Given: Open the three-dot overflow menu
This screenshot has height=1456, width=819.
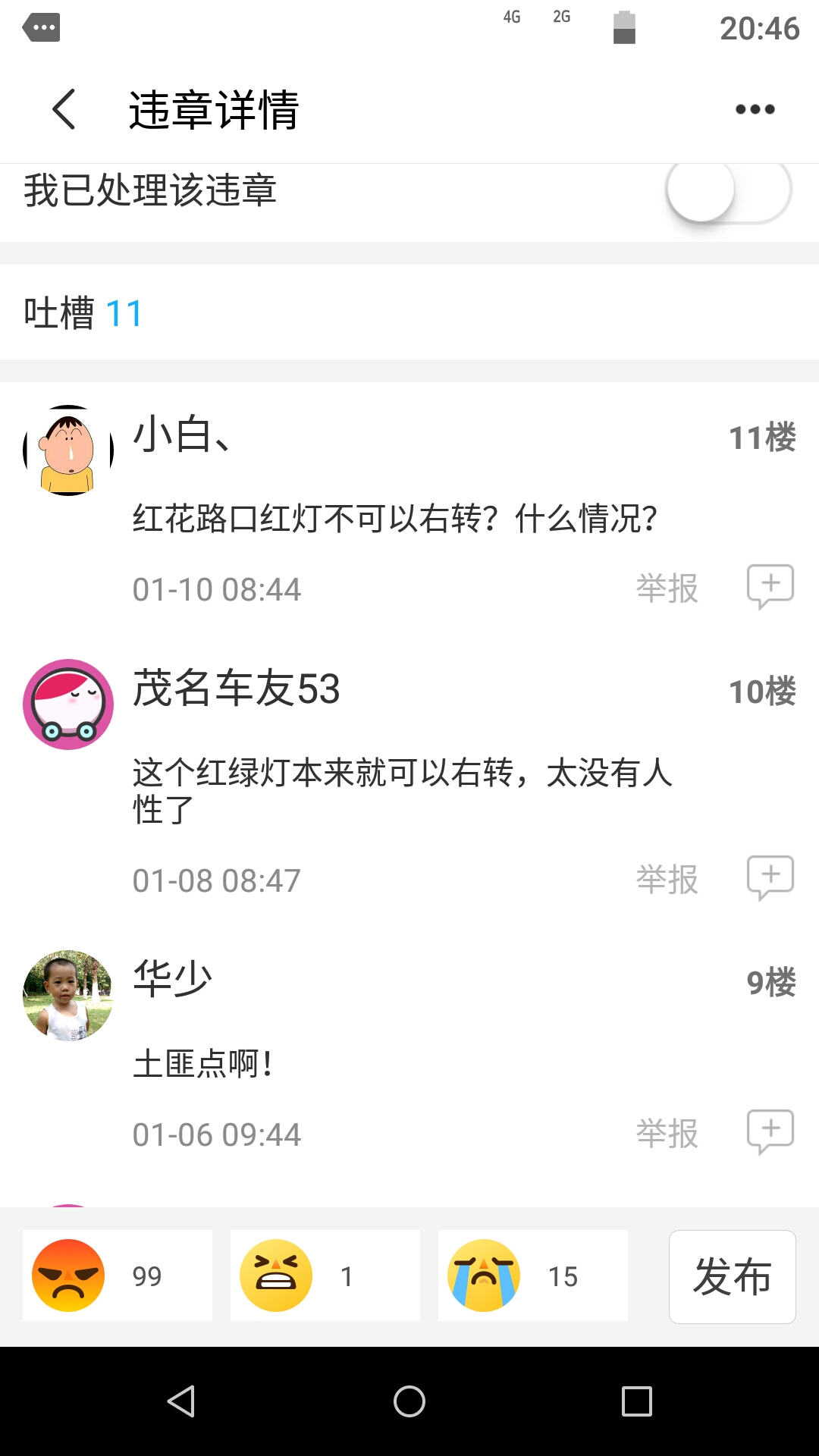Looking at the screenshot, I should coord(755,109).
